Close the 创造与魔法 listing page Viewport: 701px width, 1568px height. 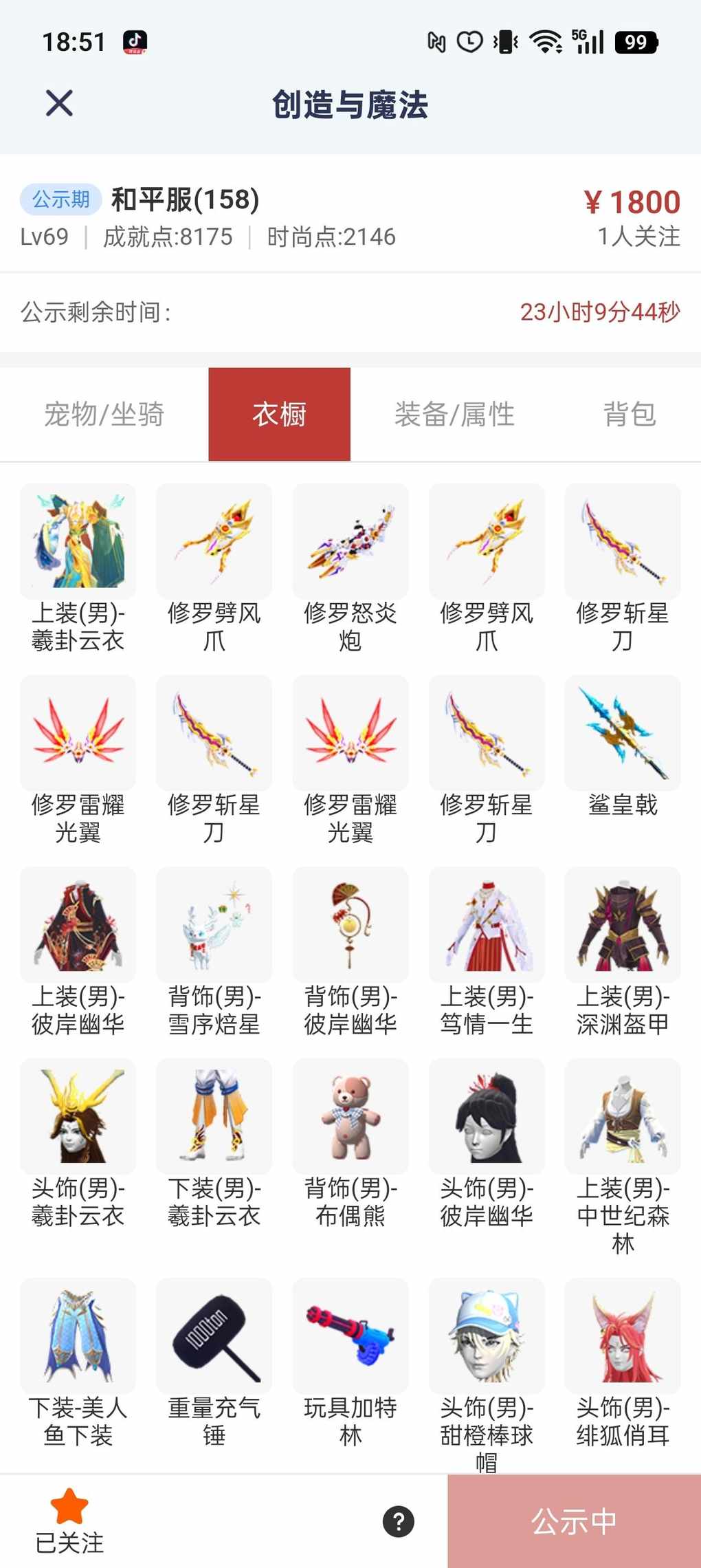(59, 104)
